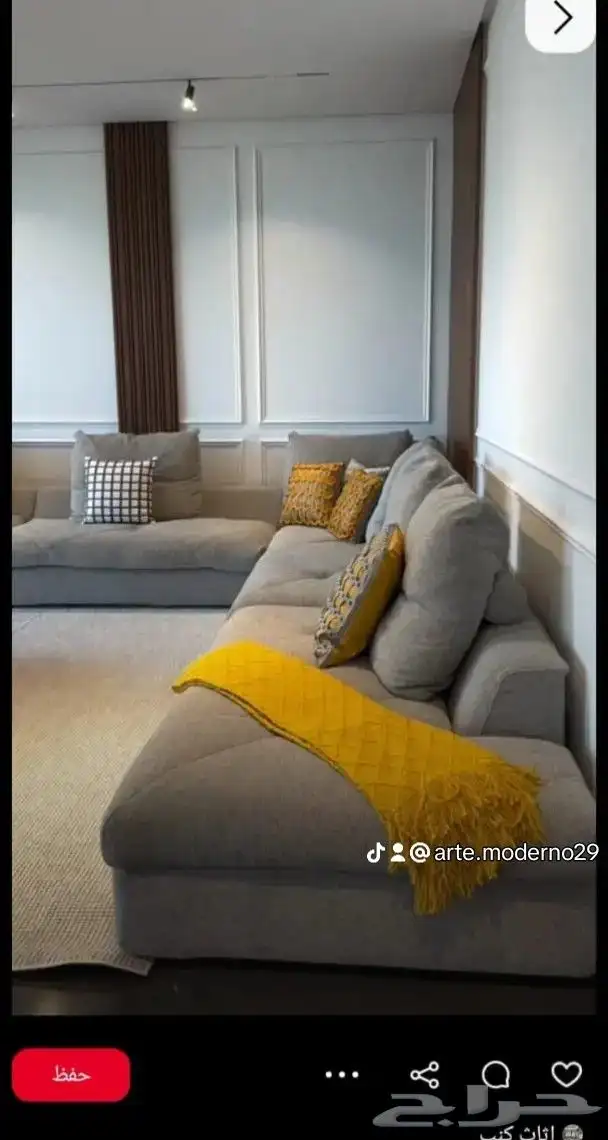Tap the red حفظ save button

[x=71, y=1075]
